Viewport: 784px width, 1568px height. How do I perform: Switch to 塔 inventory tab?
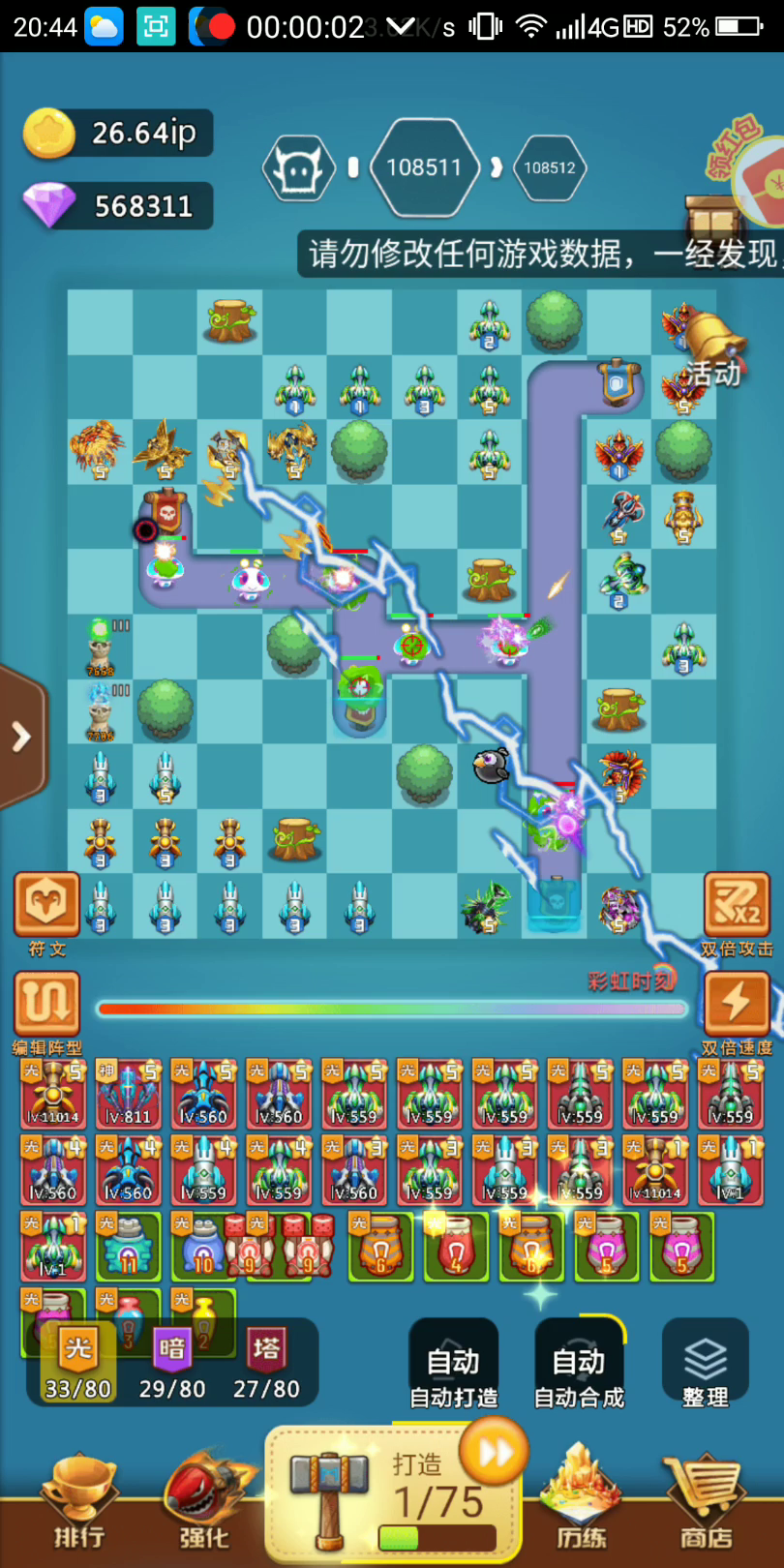point(266,1363)
